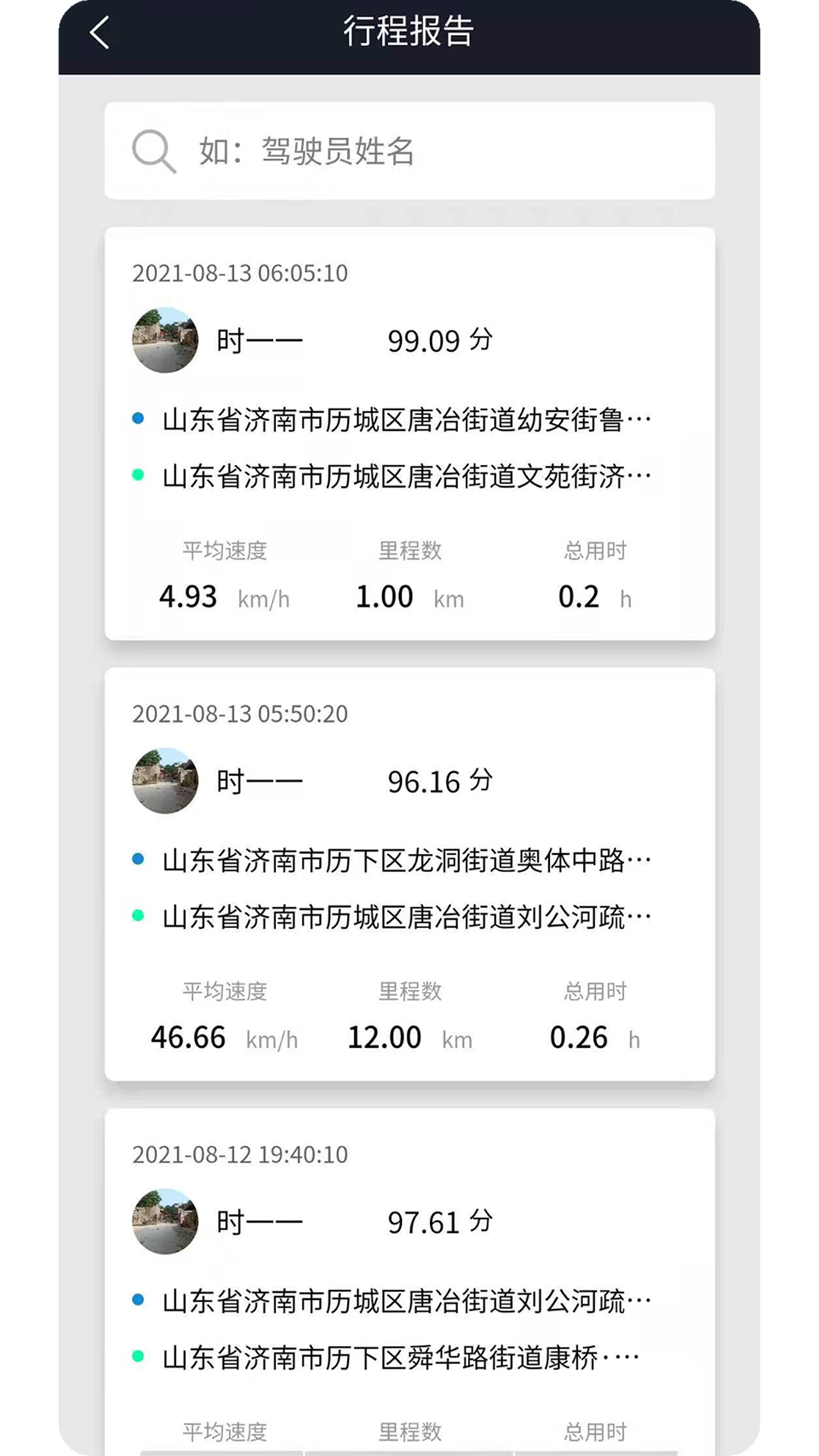Open the driver avatar on the first trip card

coord(165,340)
